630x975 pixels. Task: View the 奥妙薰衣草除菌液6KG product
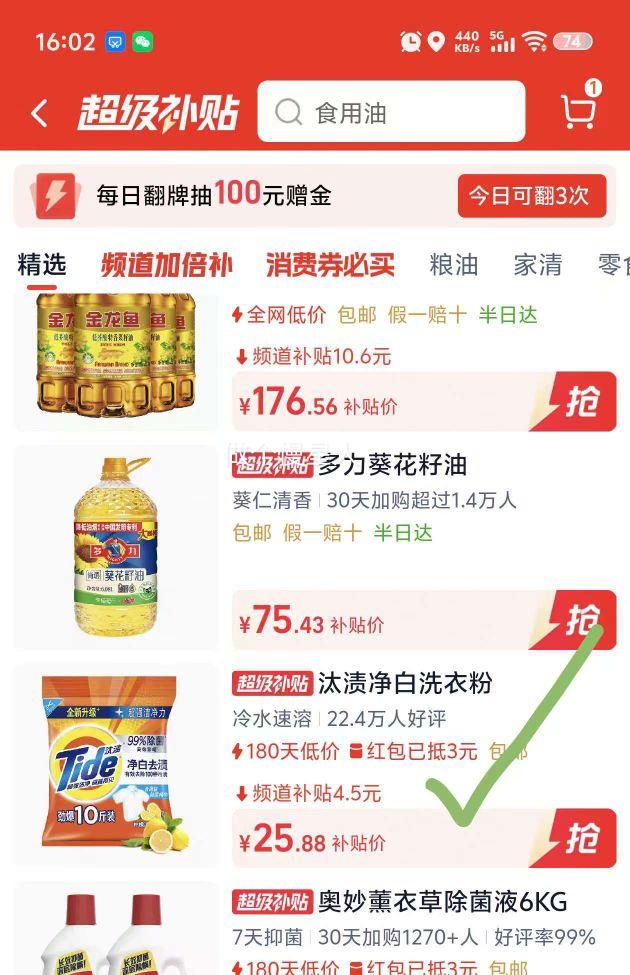point(442,902)
